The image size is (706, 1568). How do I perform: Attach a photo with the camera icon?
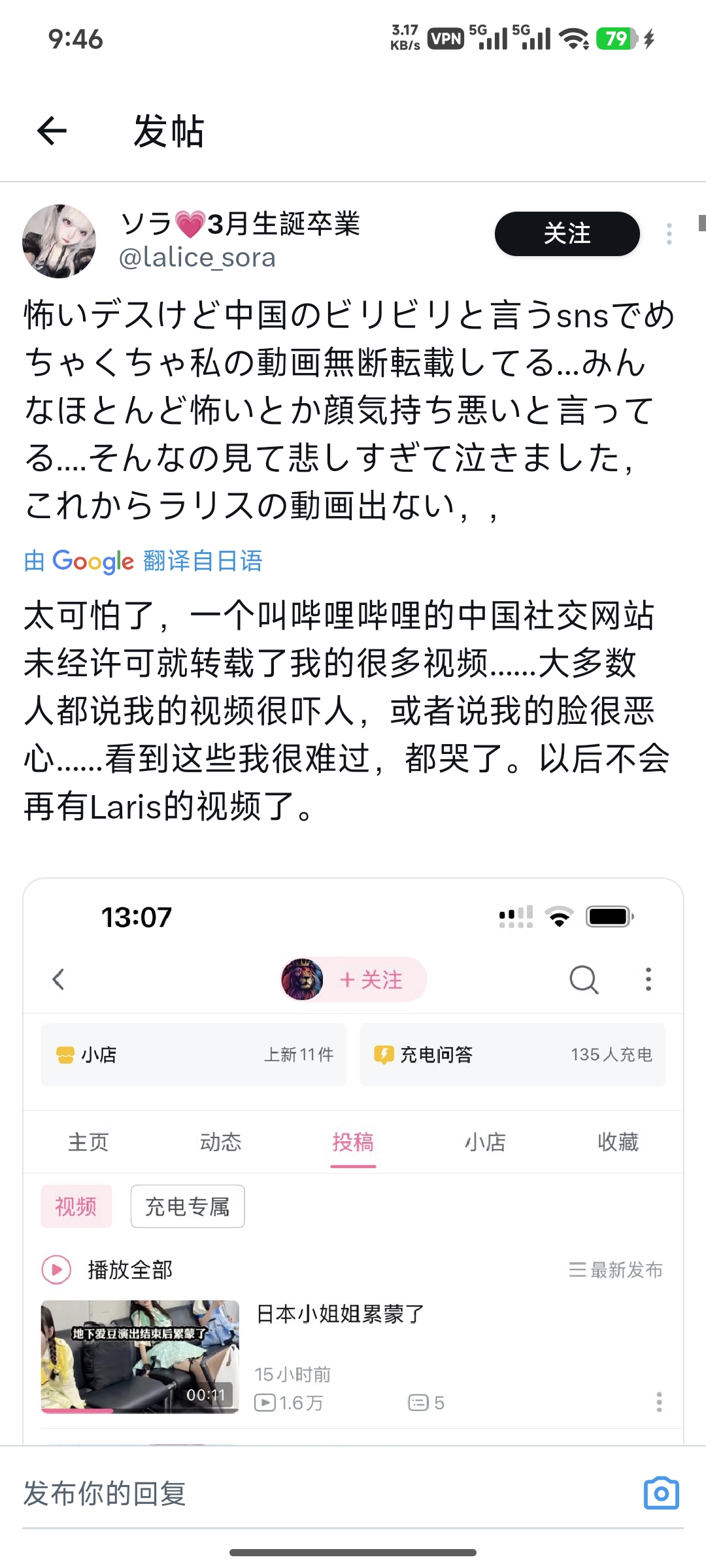pyautogui.click(x=661, y=1494)
